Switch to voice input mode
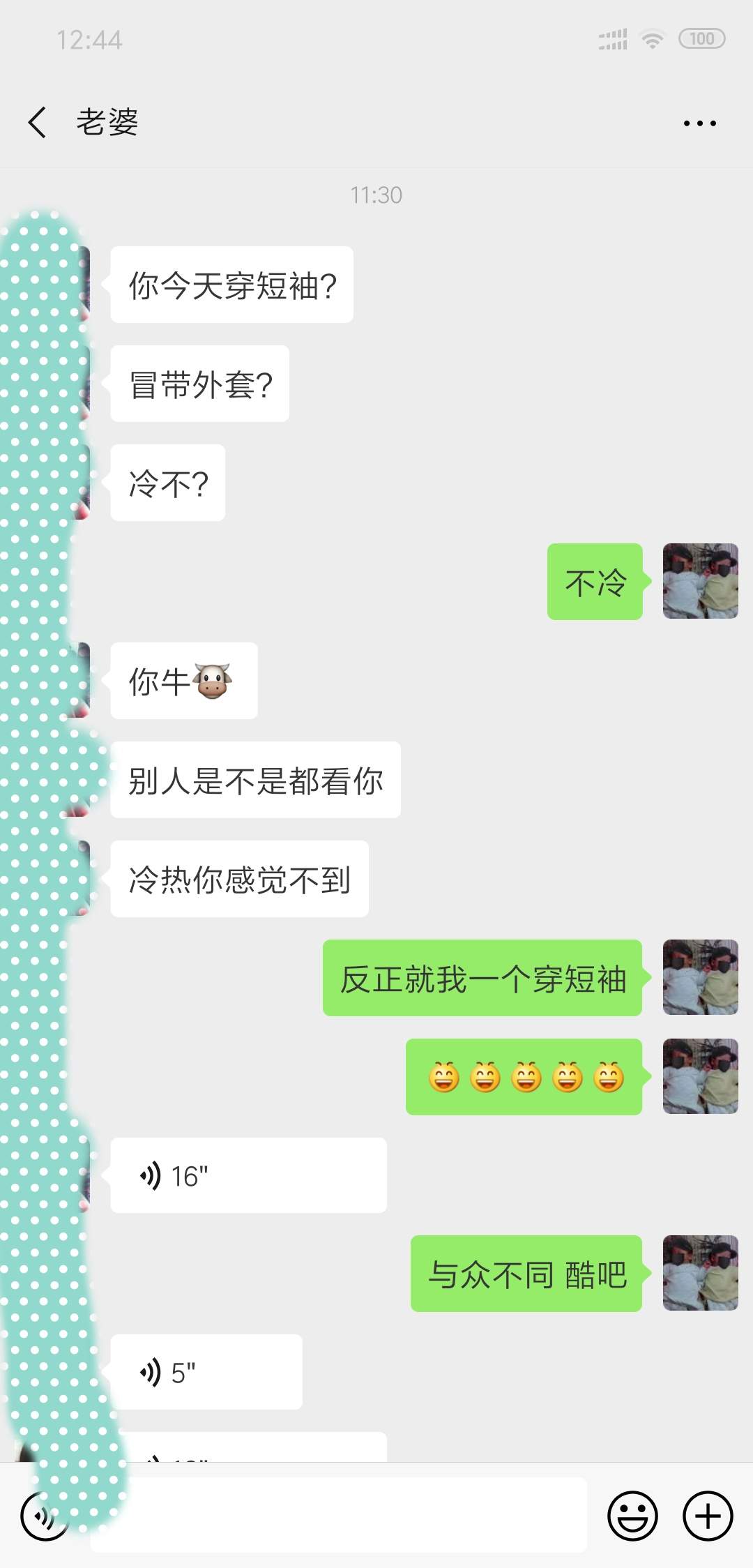Viewport: 753px width, 1568px height. pyautogui.click(x=43, y=1516)
